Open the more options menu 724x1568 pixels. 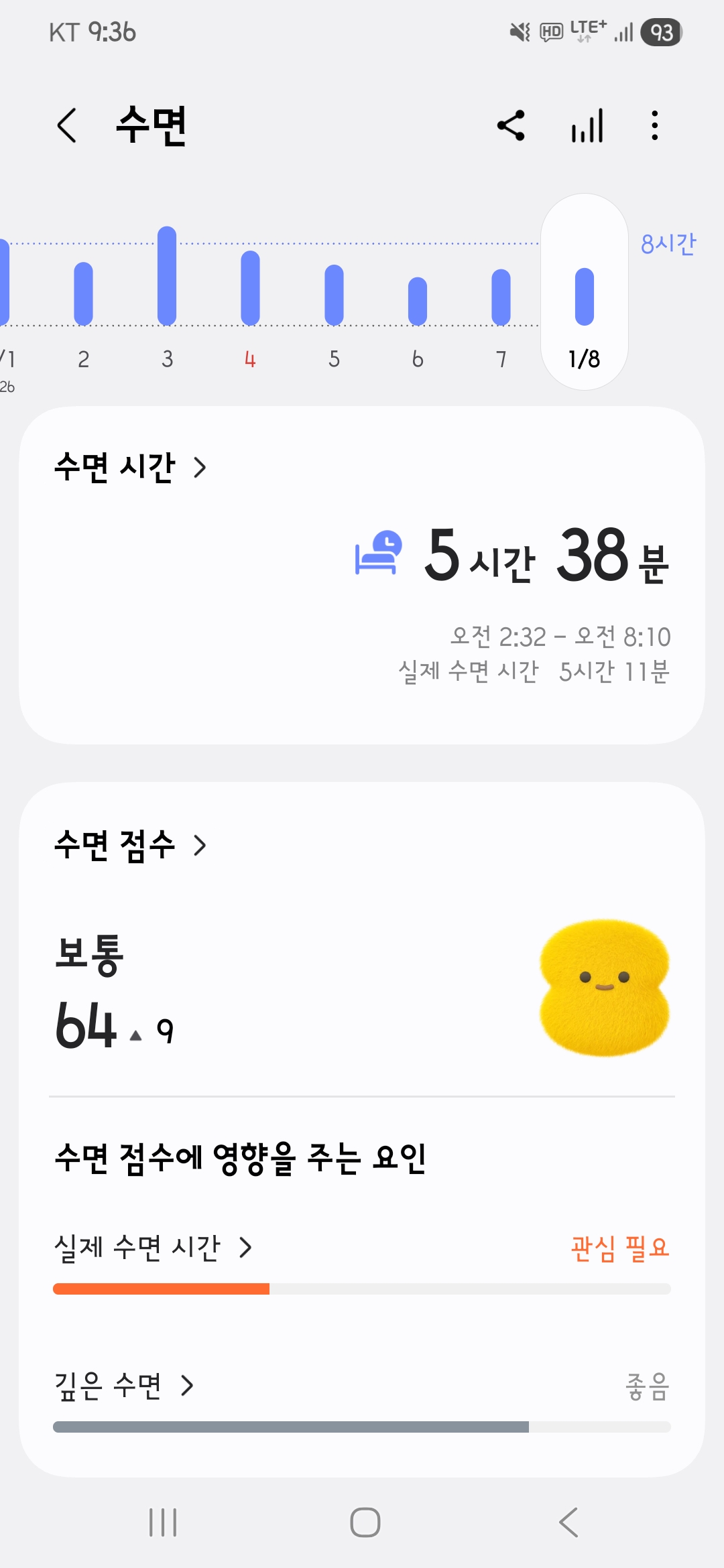(655, 125)
